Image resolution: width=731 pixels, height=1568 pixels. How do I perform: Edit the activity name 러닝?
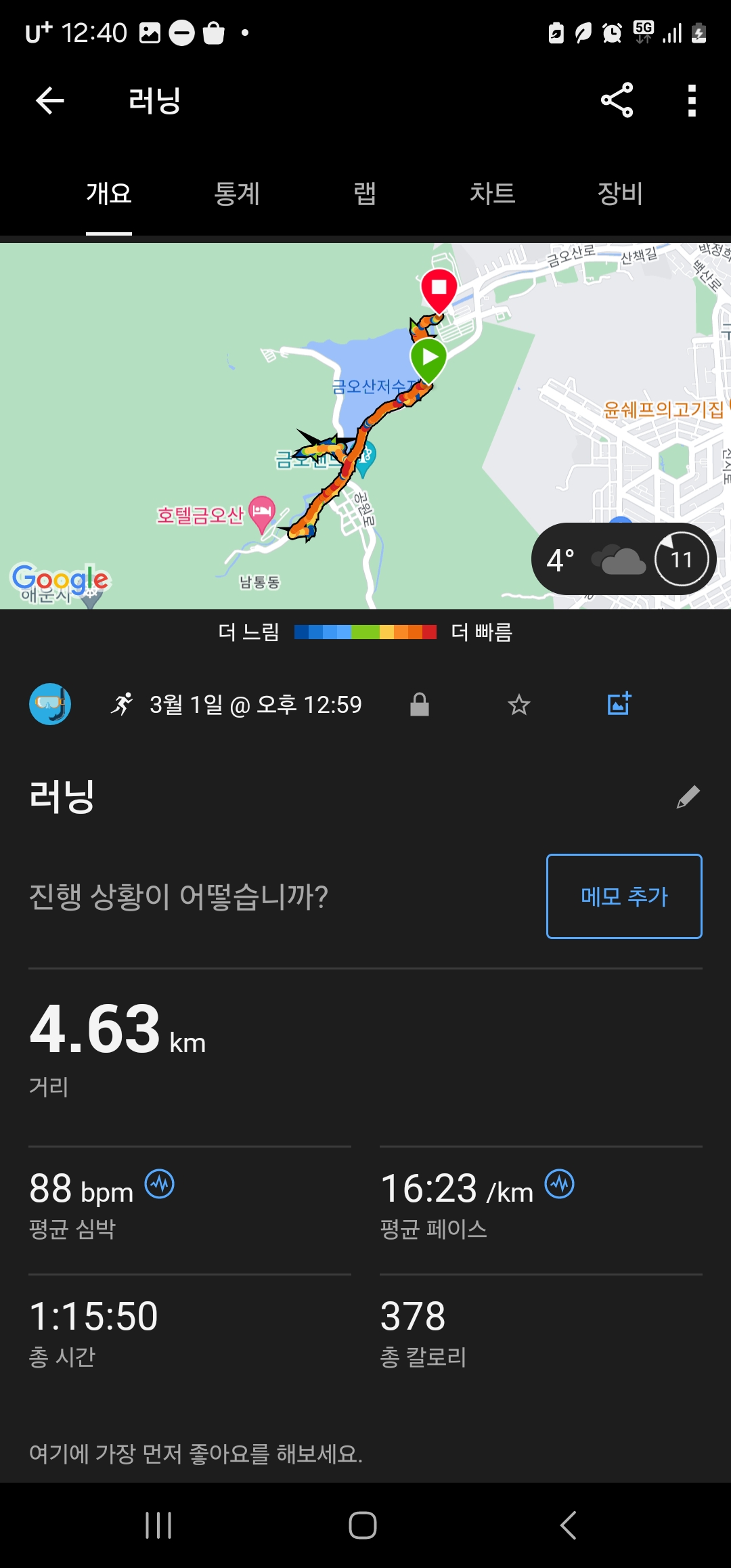tap(688, 797)
